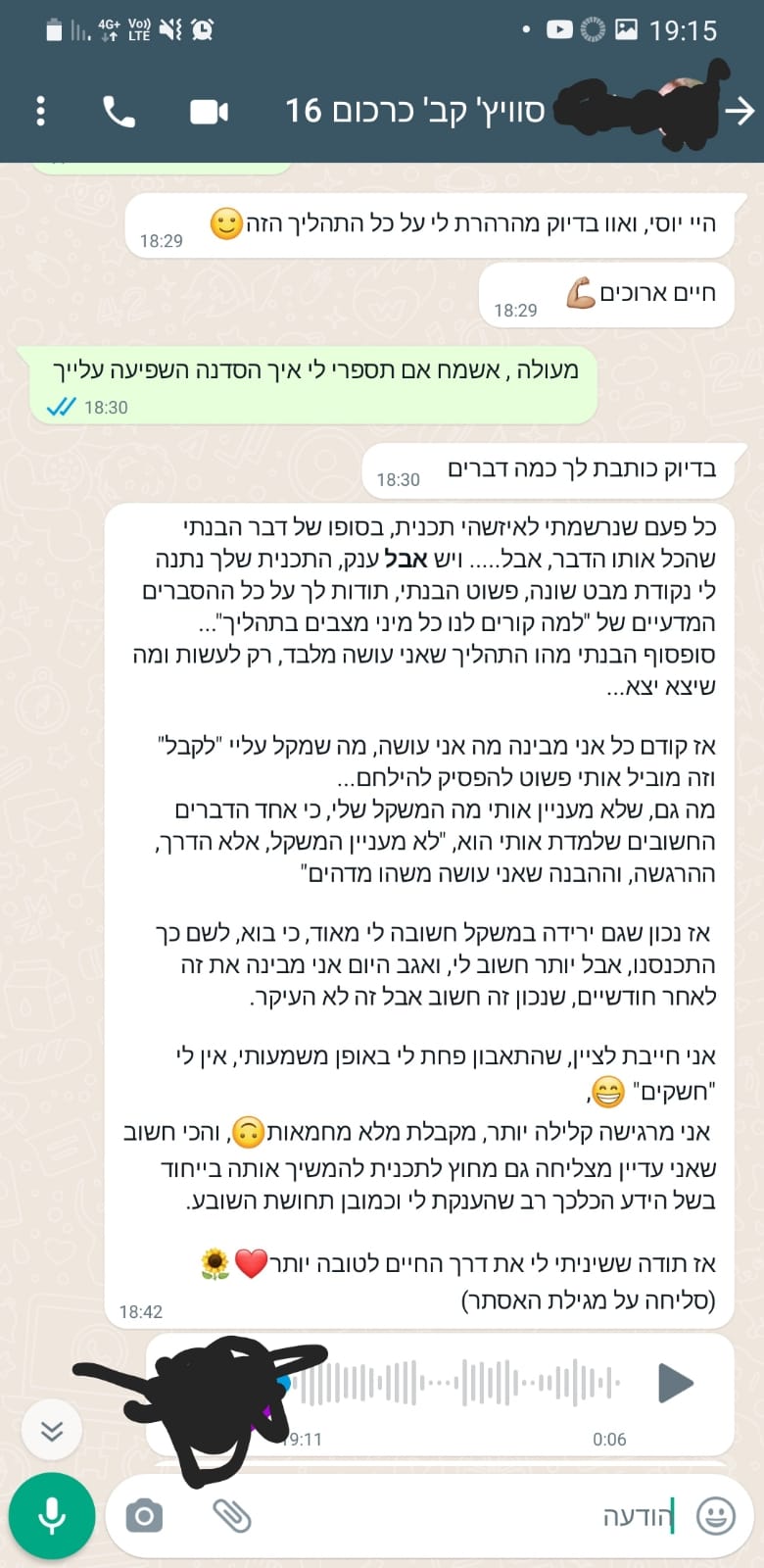Image resolution: width=764 pixels, height=1568 pixels.
Task: Start a video call
Action: point(209,112)
